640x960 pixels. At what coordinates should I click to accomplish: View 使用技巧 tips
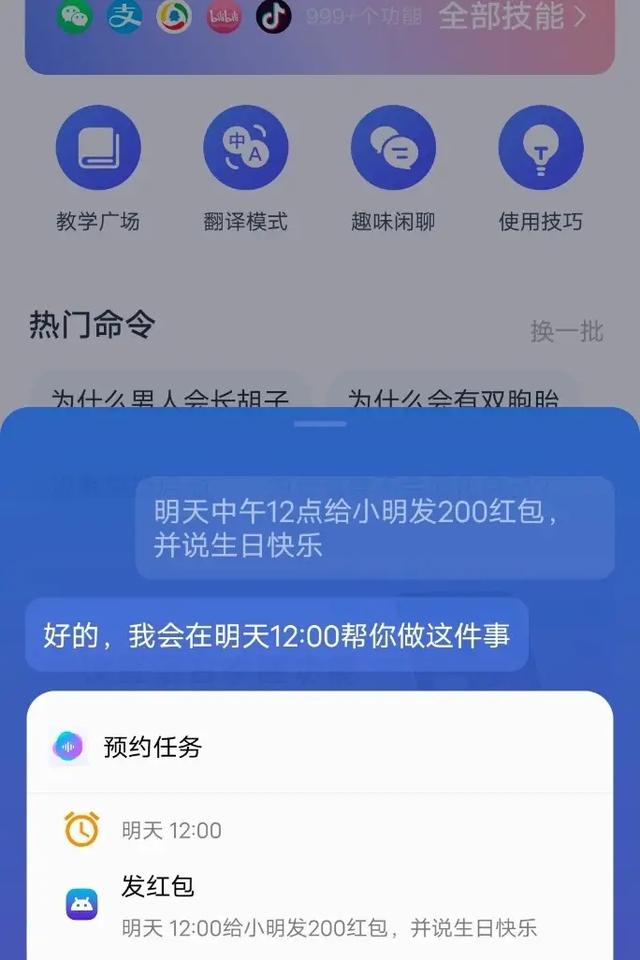540,150
